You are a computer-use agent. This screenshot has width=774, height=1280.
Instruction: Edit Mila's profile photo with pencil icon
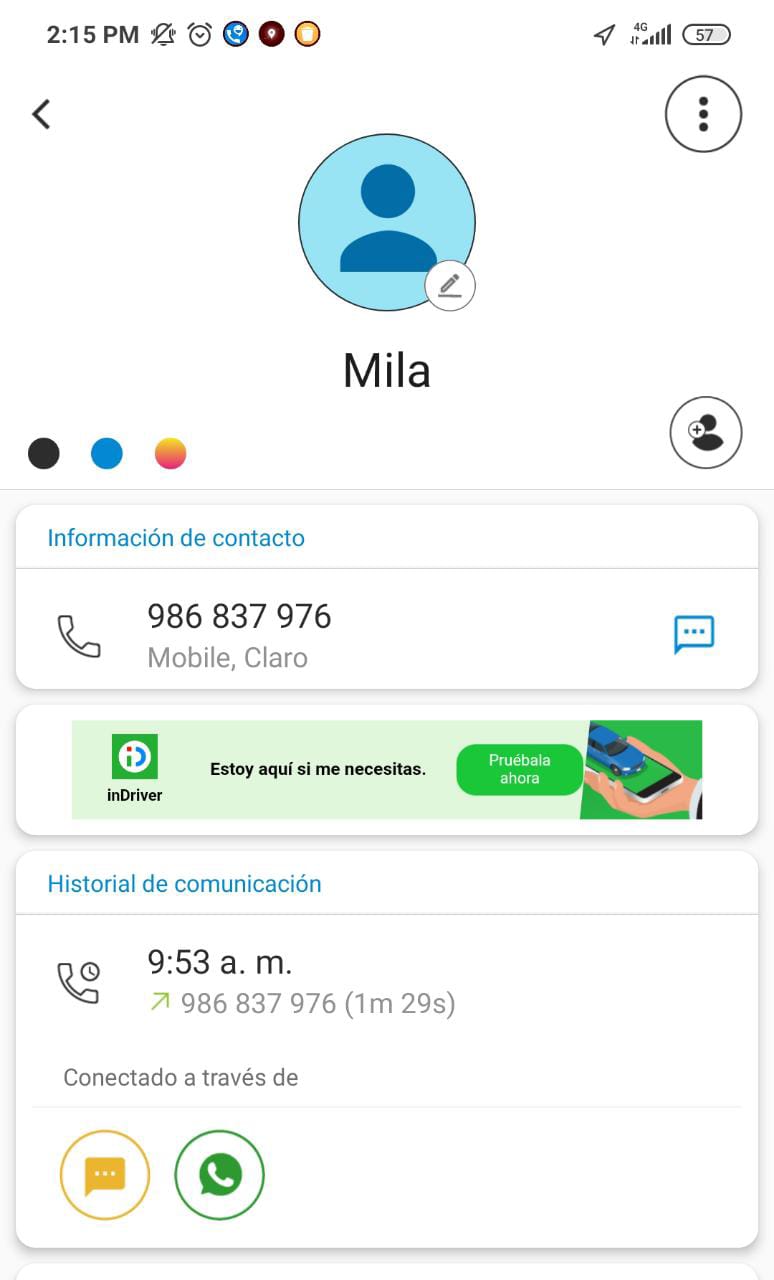tap(450, 286)
